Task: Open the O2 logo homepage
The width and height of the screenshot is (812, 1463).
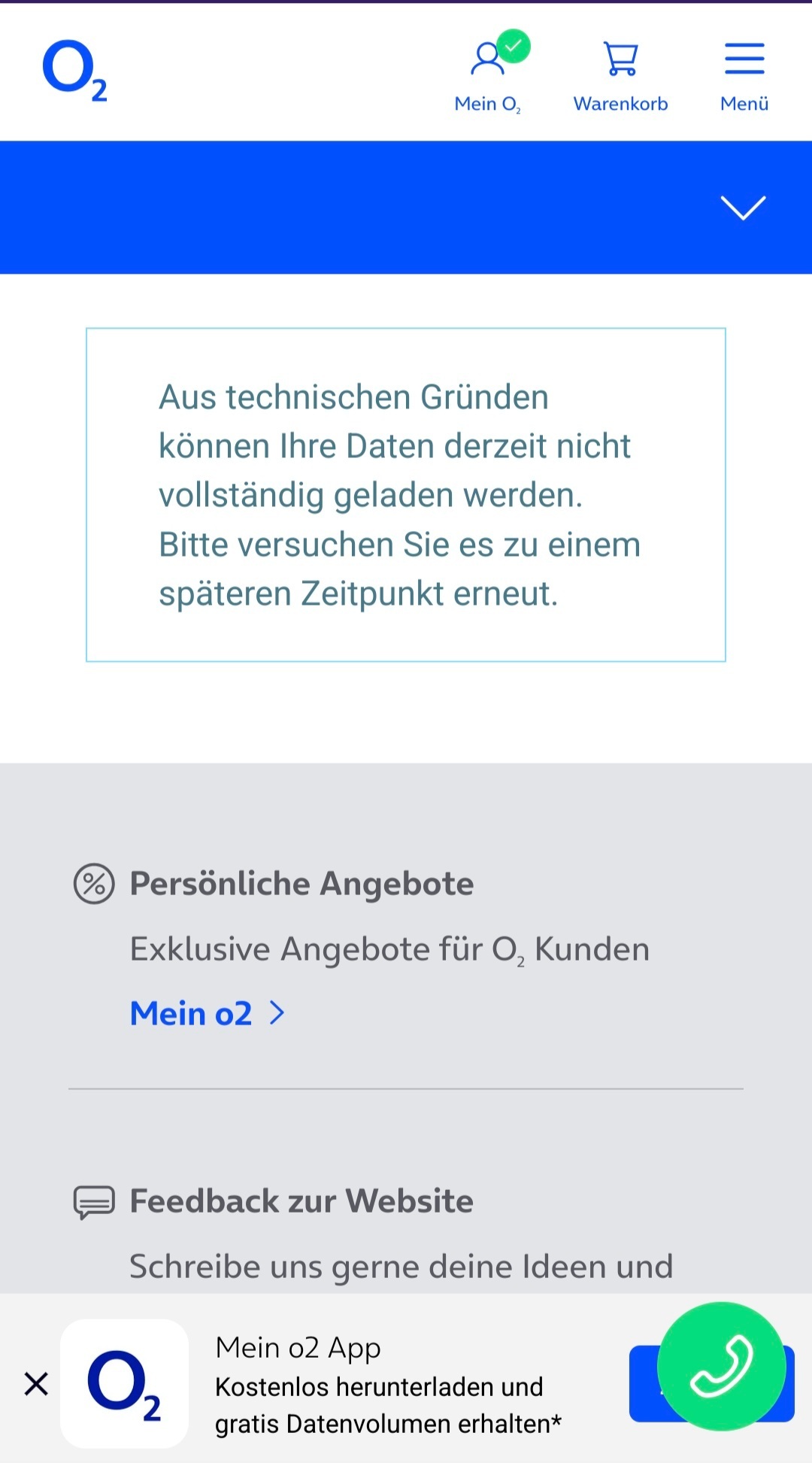Action: 75,71
